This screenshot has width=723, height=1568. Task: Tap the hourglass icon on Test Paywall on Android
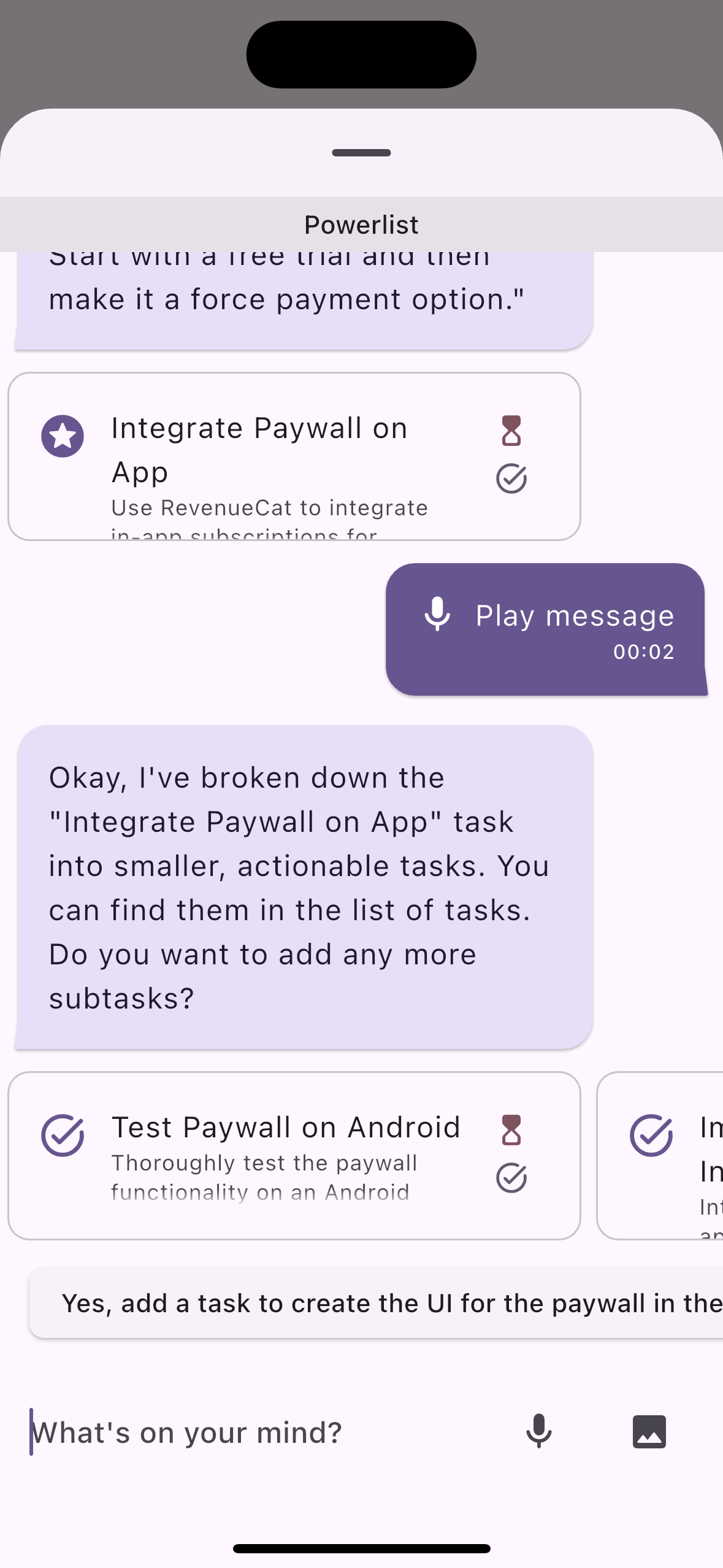[x=512, y=1132]
